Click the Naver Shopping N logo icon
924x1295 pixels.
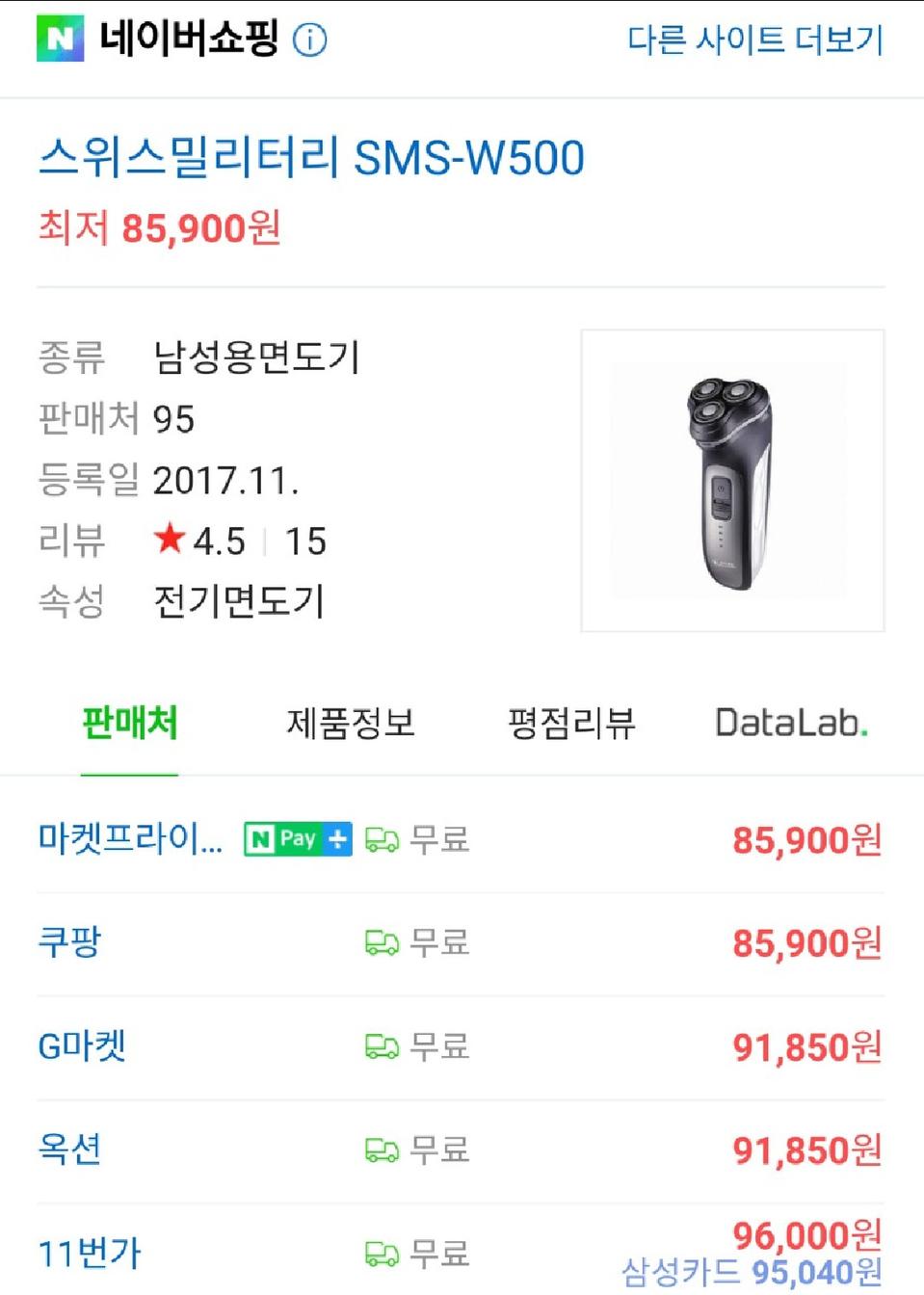point(59,40)
